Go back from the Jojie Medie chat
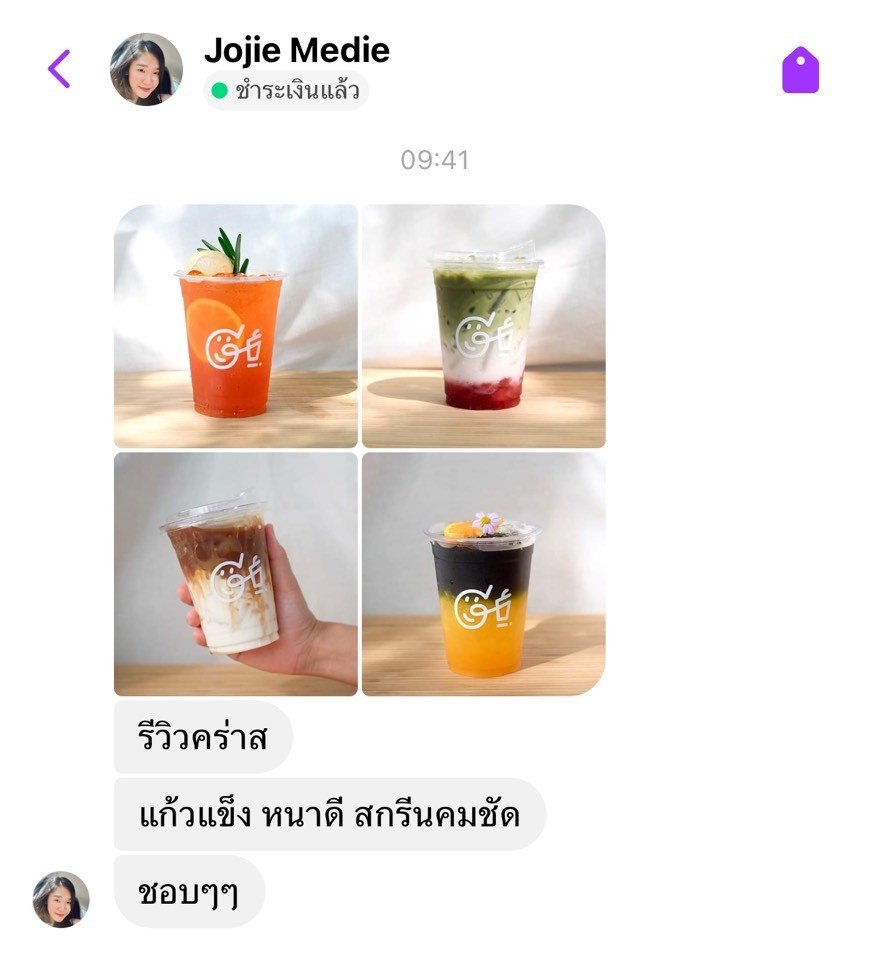 (59, 69)
